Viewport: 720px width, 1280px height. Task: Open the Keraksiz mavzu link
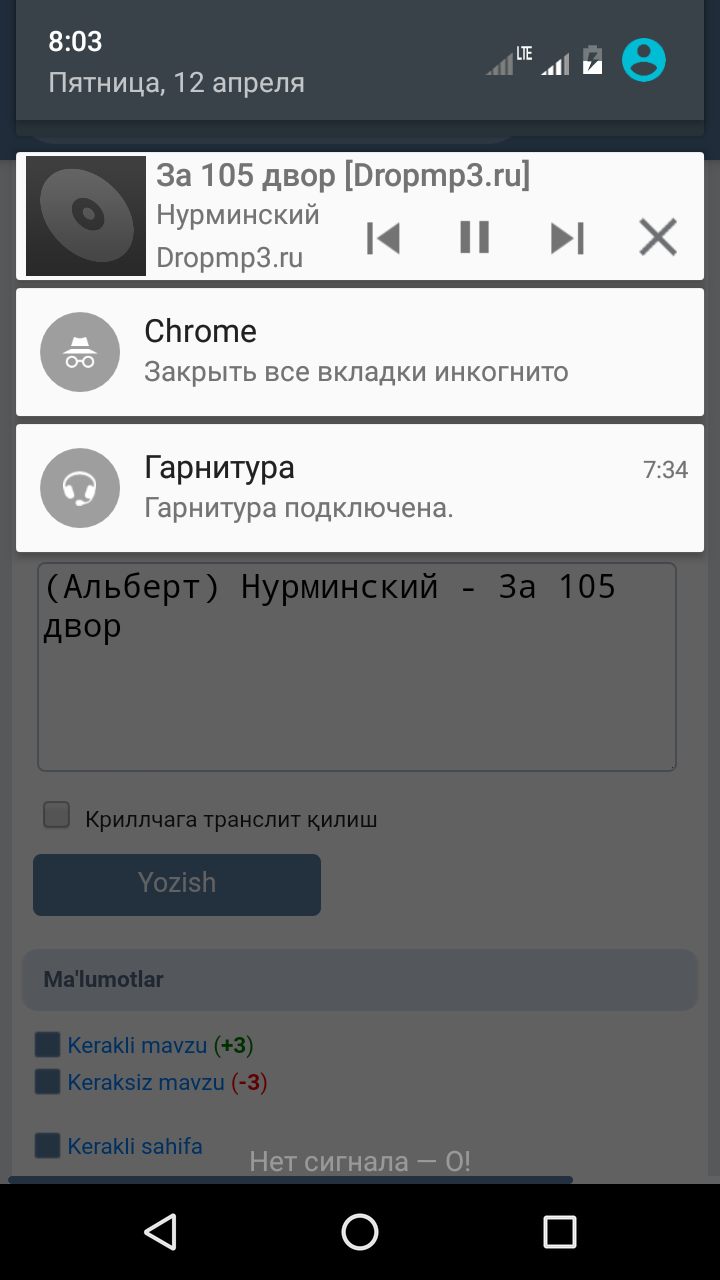pos(145,1082)
